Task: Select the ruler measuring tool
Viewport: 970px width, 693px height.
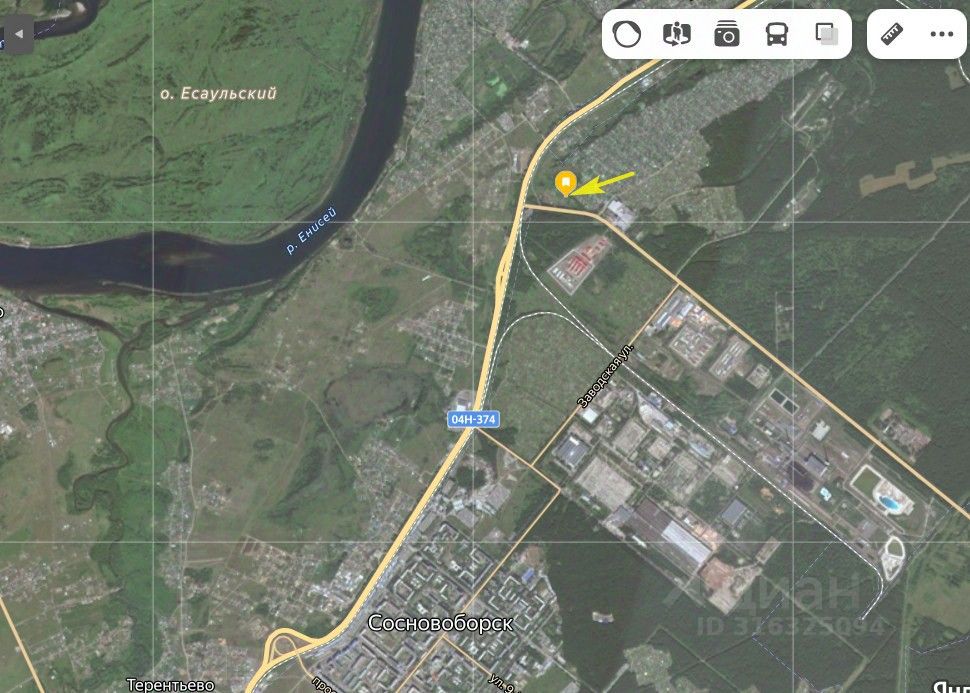Action: coord(891,34)
